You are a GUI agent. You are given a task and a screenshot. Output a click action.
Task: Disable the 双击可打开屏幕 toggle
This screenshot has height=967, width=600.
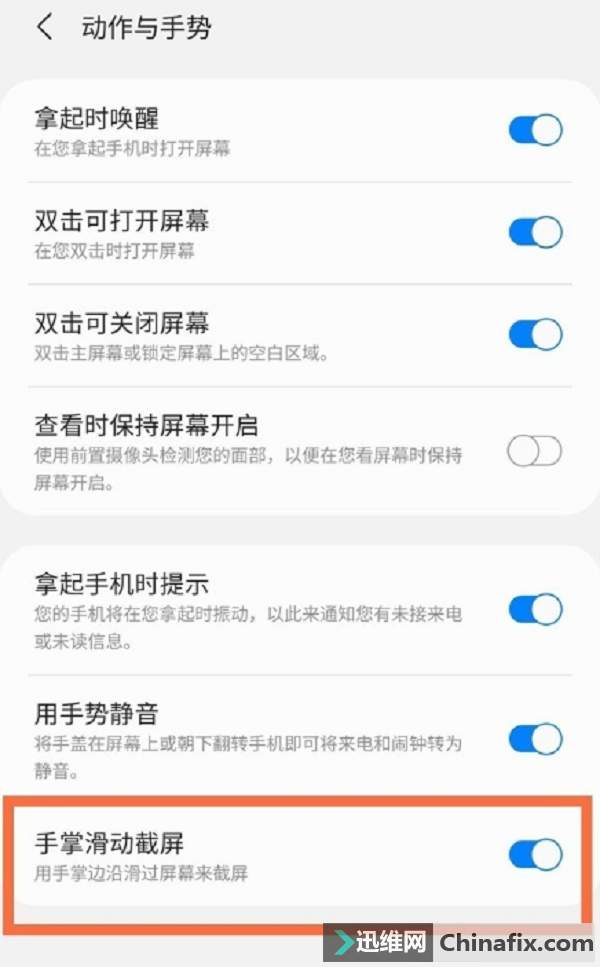tap(535, 232)
